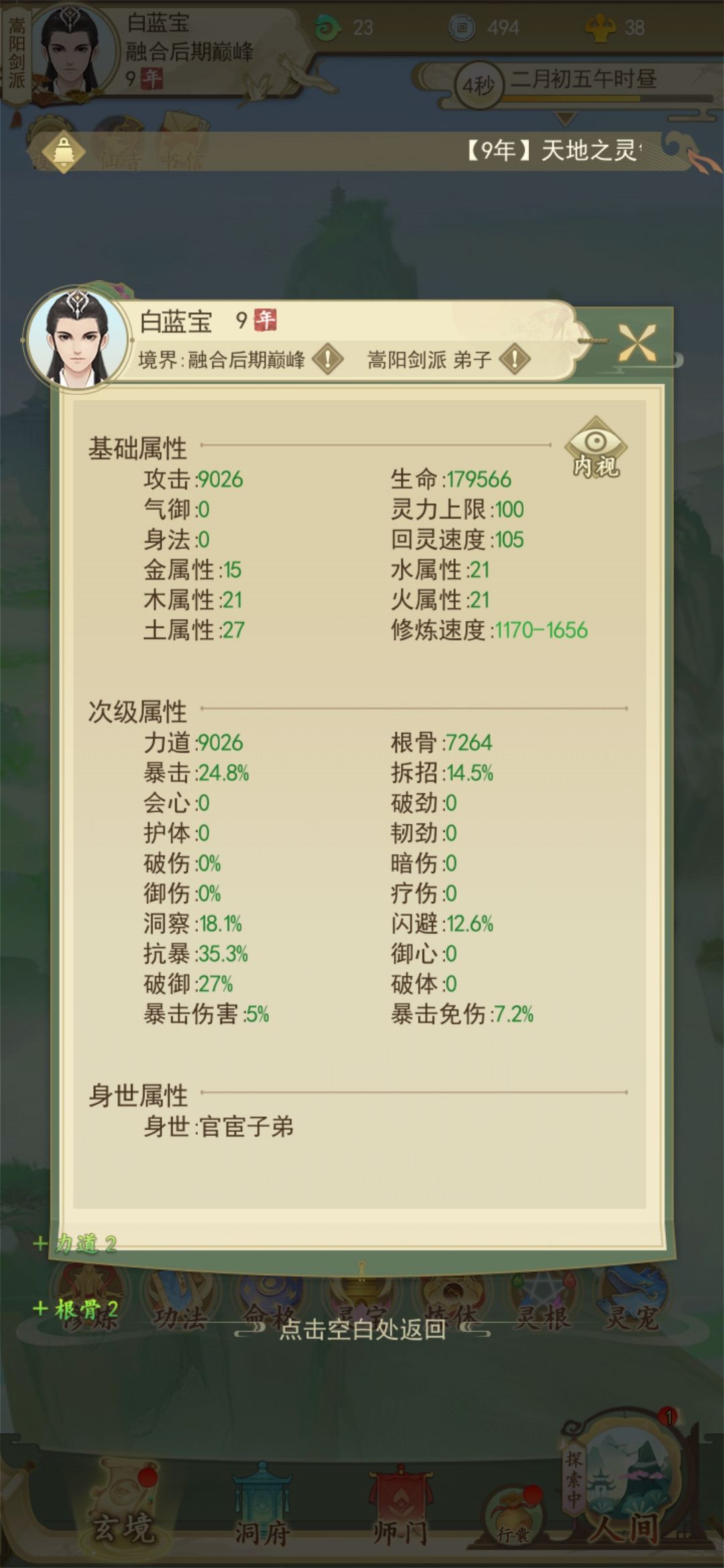Close the character attributes panel

(636, 344)
